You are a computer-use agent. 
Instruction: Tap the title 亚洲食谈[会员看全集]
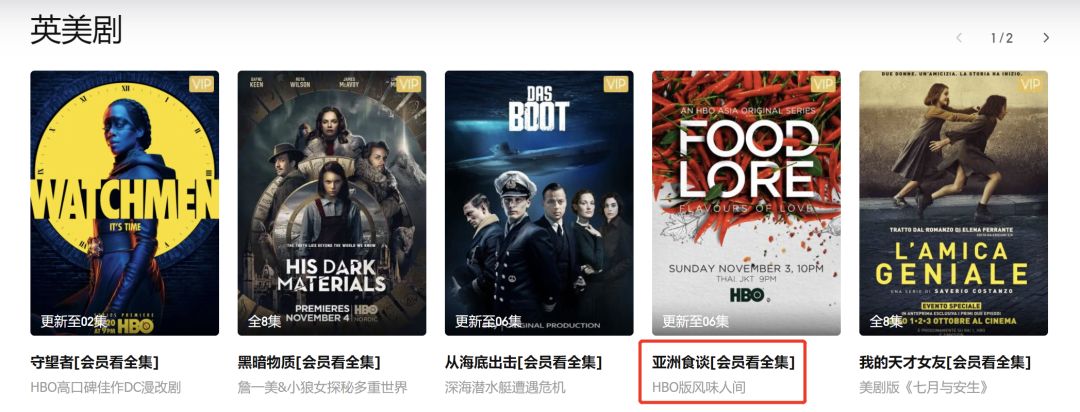723,361
